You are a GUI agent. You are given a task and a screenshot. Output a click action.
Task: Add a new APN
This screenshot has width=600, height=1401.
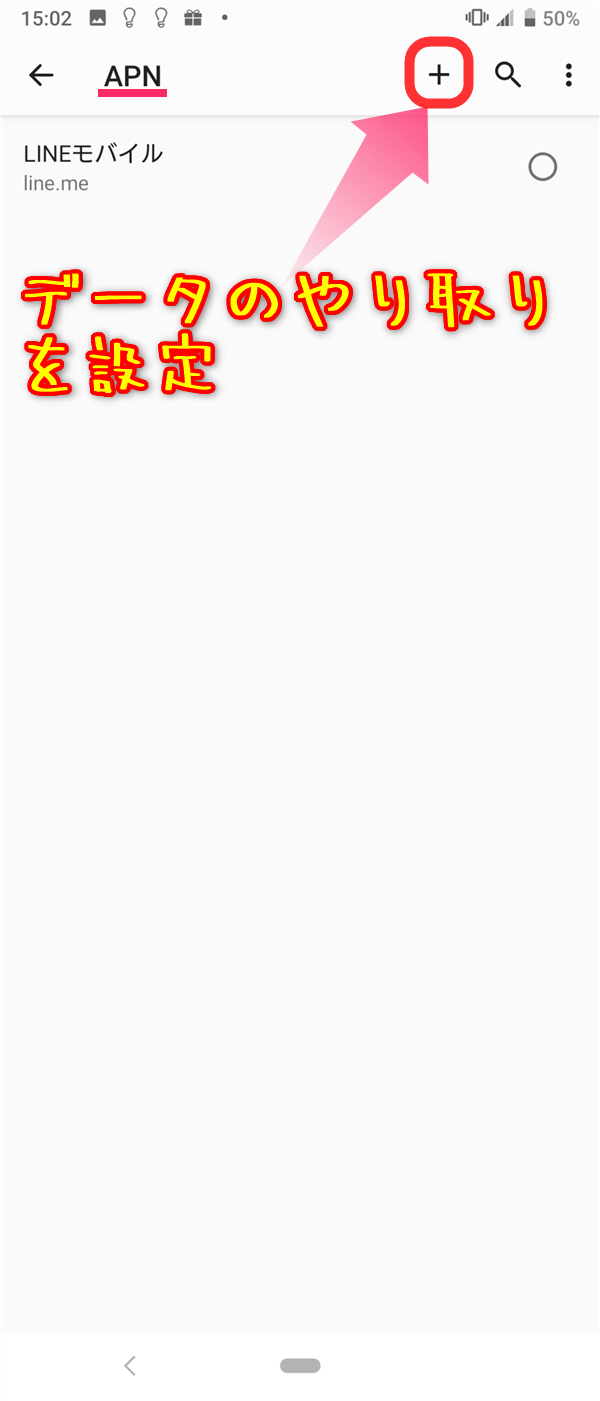439,75
